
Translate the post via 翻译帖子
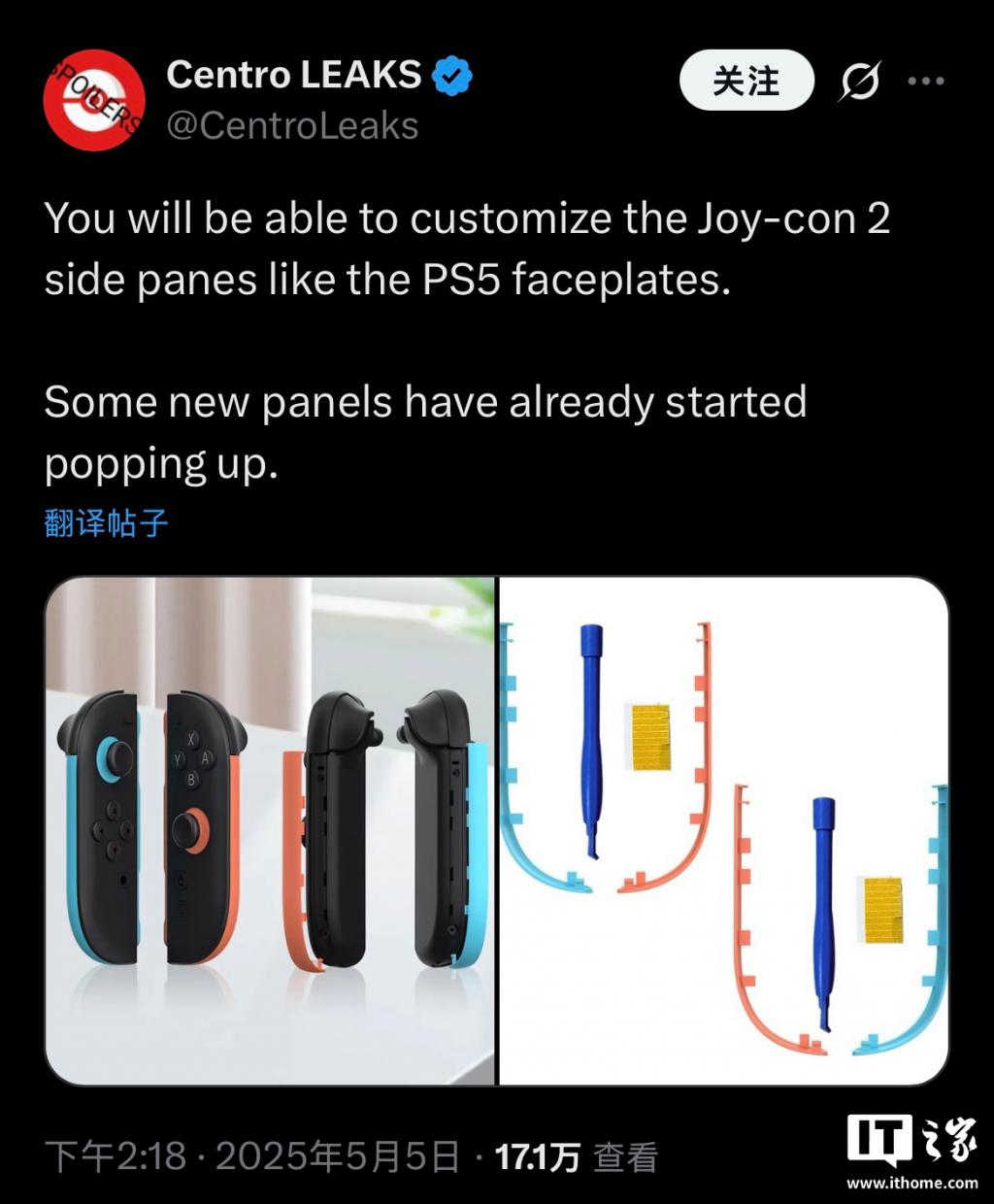107,523
